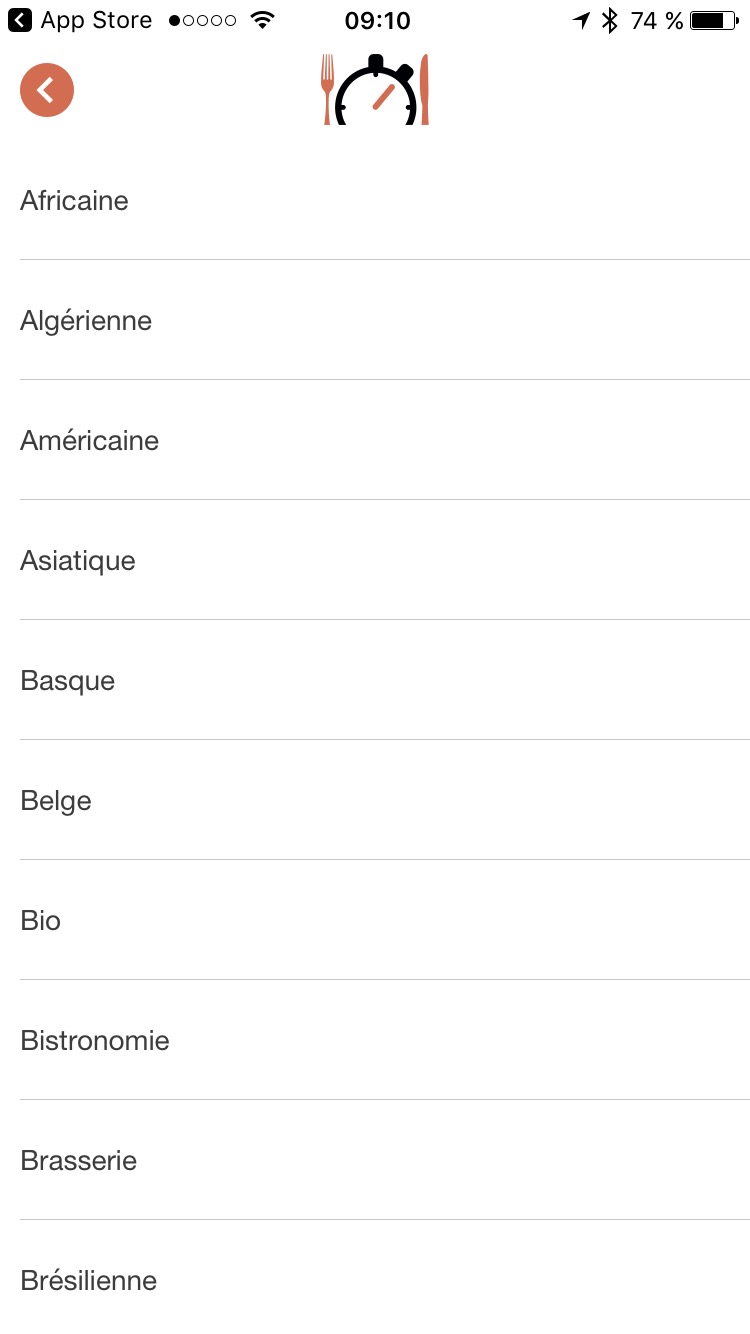Tap the orange back arrow button
Image resolution: width=750 pixels, height=1334 pixels.
click(x=47, y=90)
